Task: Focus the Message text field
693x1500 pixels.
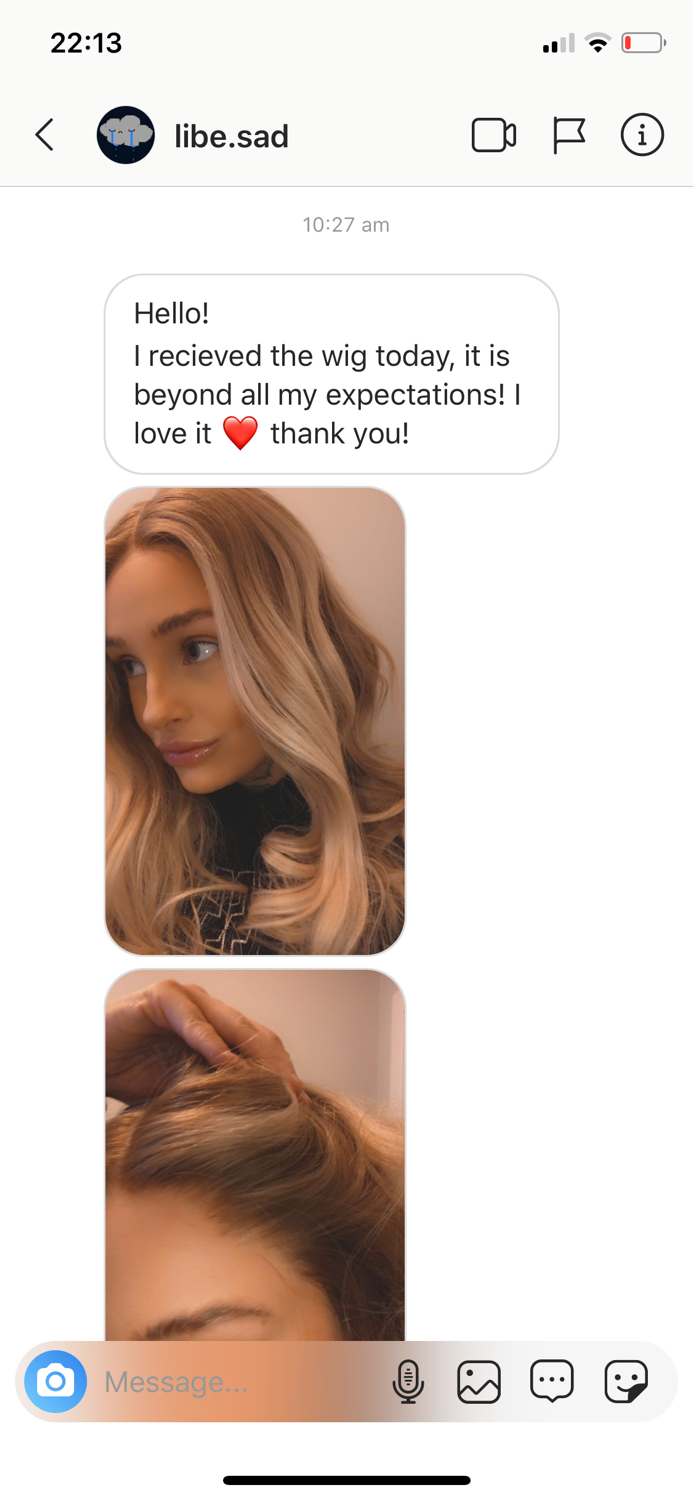Action: [x=230, y=1381]
